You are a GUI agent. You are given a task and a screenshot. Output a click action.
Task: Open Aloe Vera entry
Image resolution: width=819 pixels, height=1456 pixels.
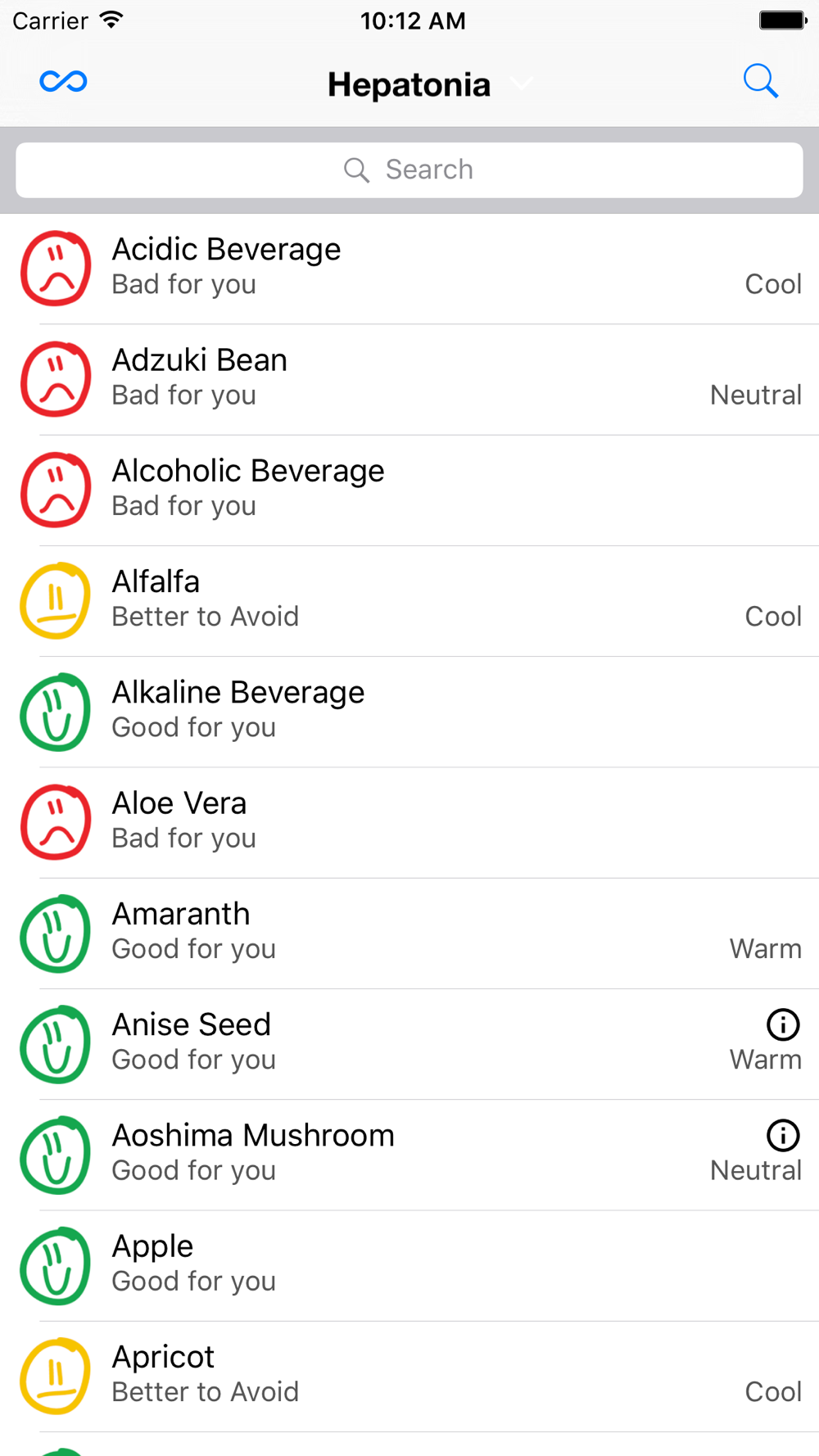pos(409,823)
